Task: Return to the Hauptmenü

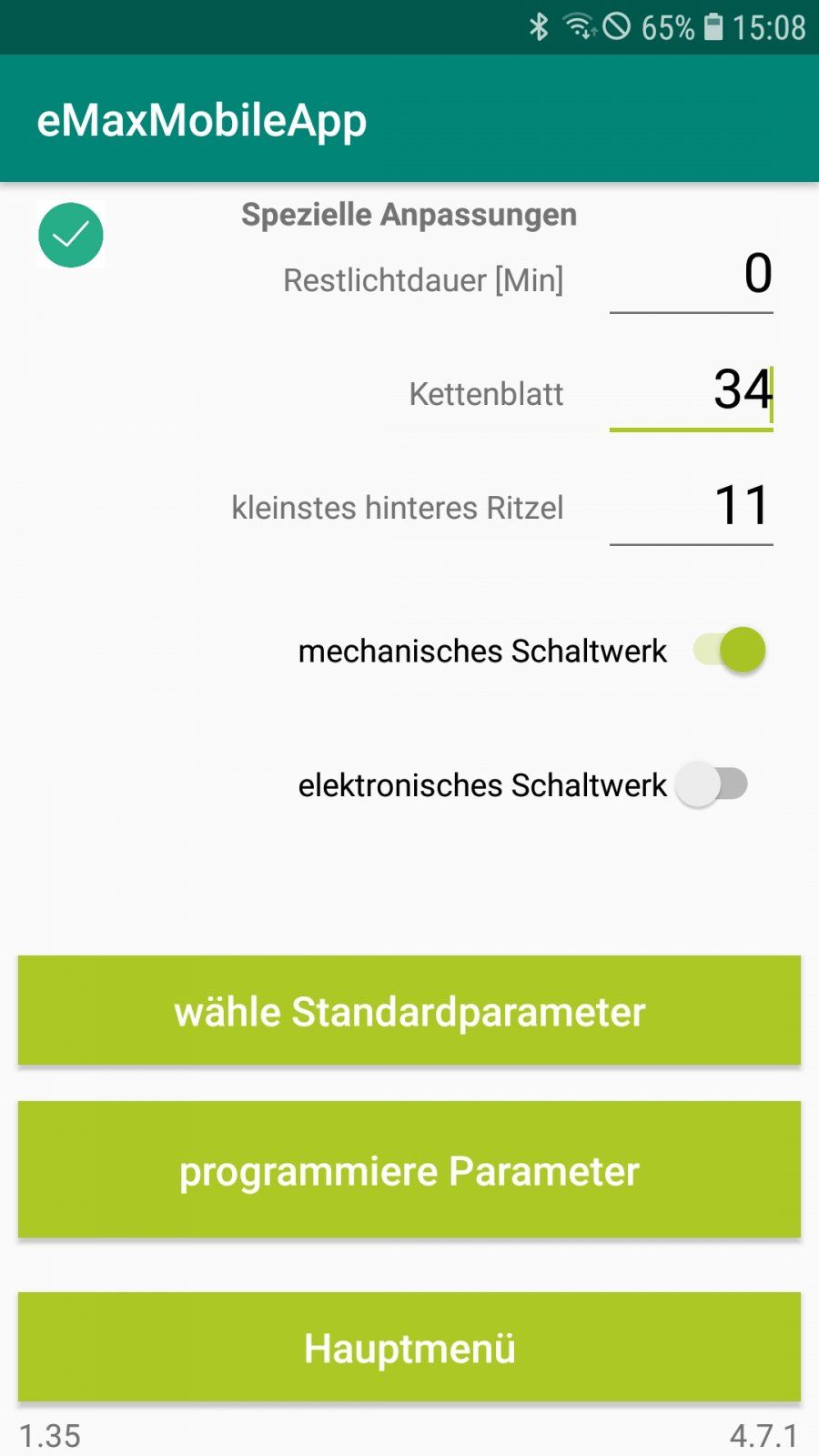Action: (x=409, y=1347)
